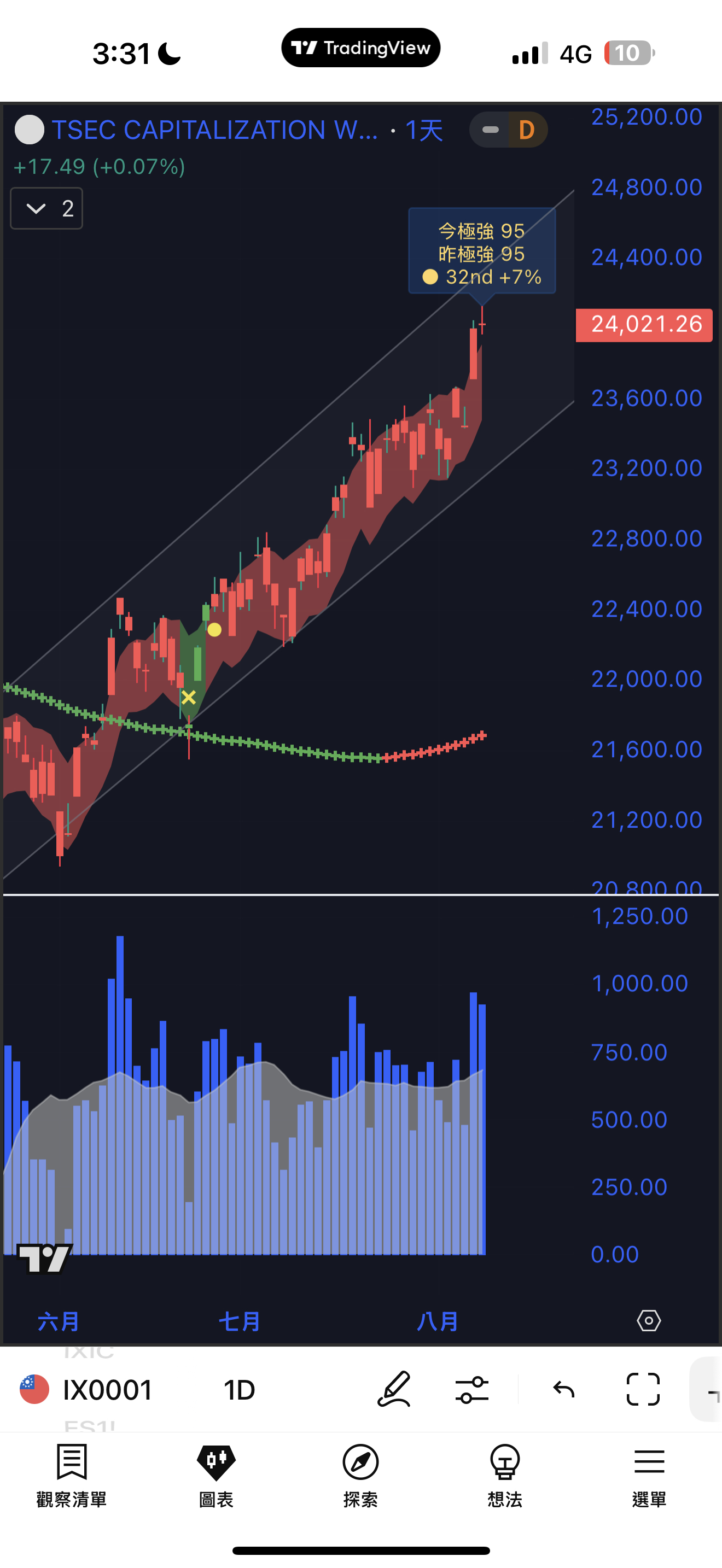Open chart scale settings hexagon icon
The height and width of the screenshot is (1568, 722).
point(648,1320)
